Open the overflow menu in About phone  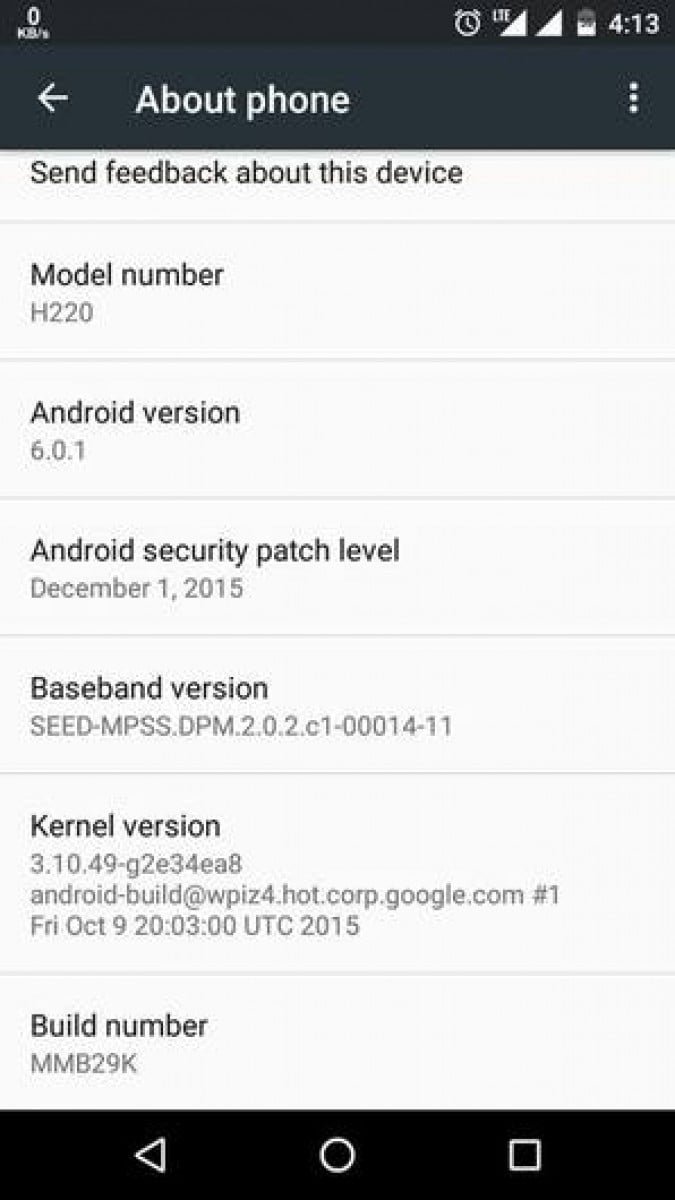[x=632, y=98]
